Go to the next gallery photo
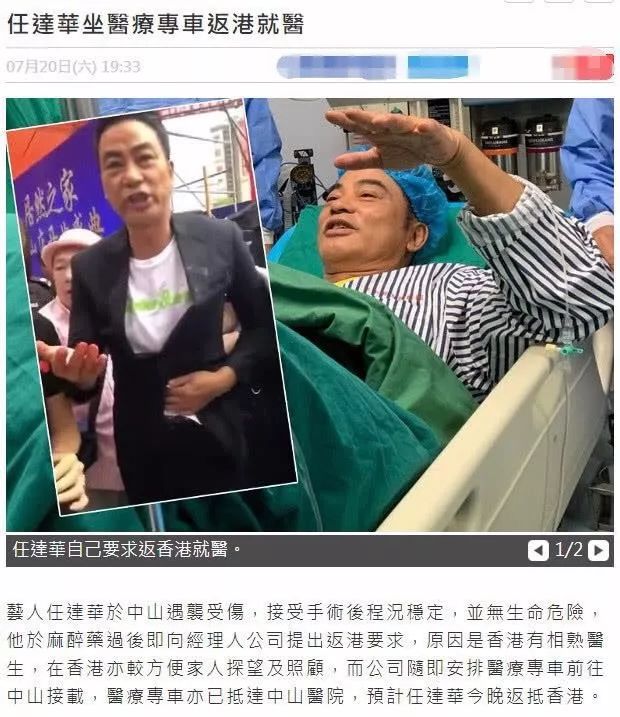This screenshot has height=717, width=620. click(598, 550)
